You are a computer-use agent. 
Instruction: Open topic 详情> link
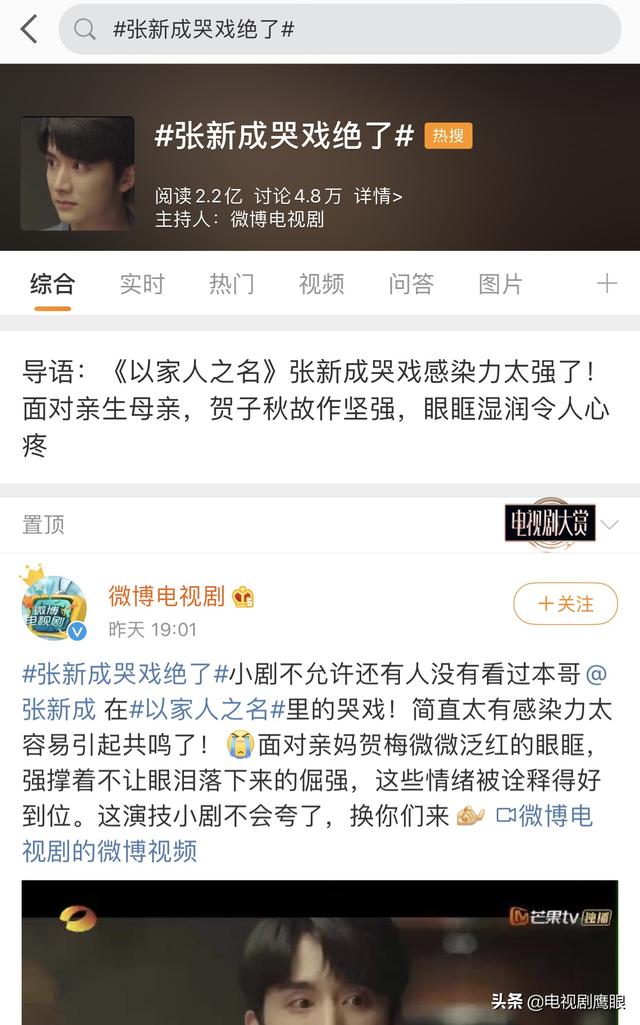[x=378, y=196]
